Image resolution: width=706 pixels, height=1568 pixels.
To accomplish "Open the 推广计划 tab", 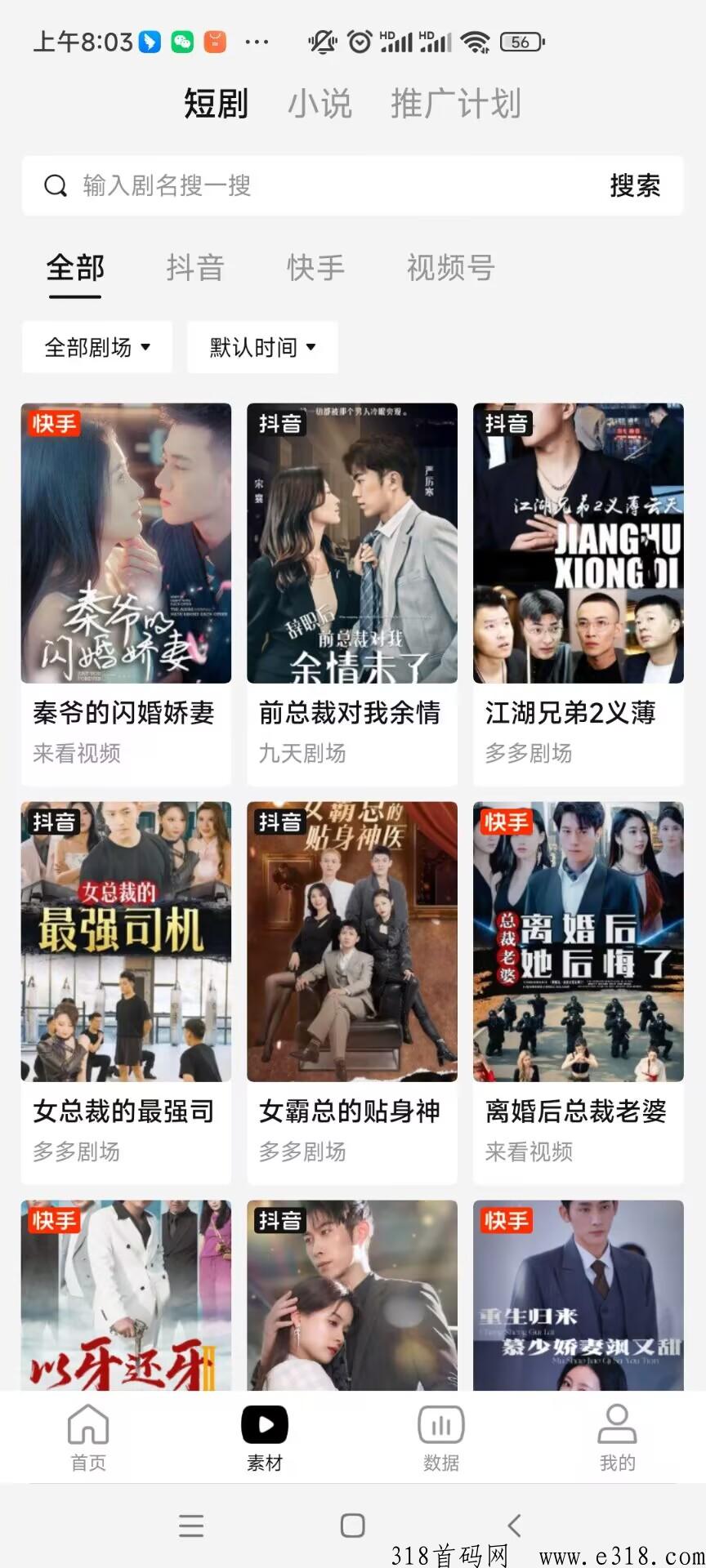I will tap(455, 104).
